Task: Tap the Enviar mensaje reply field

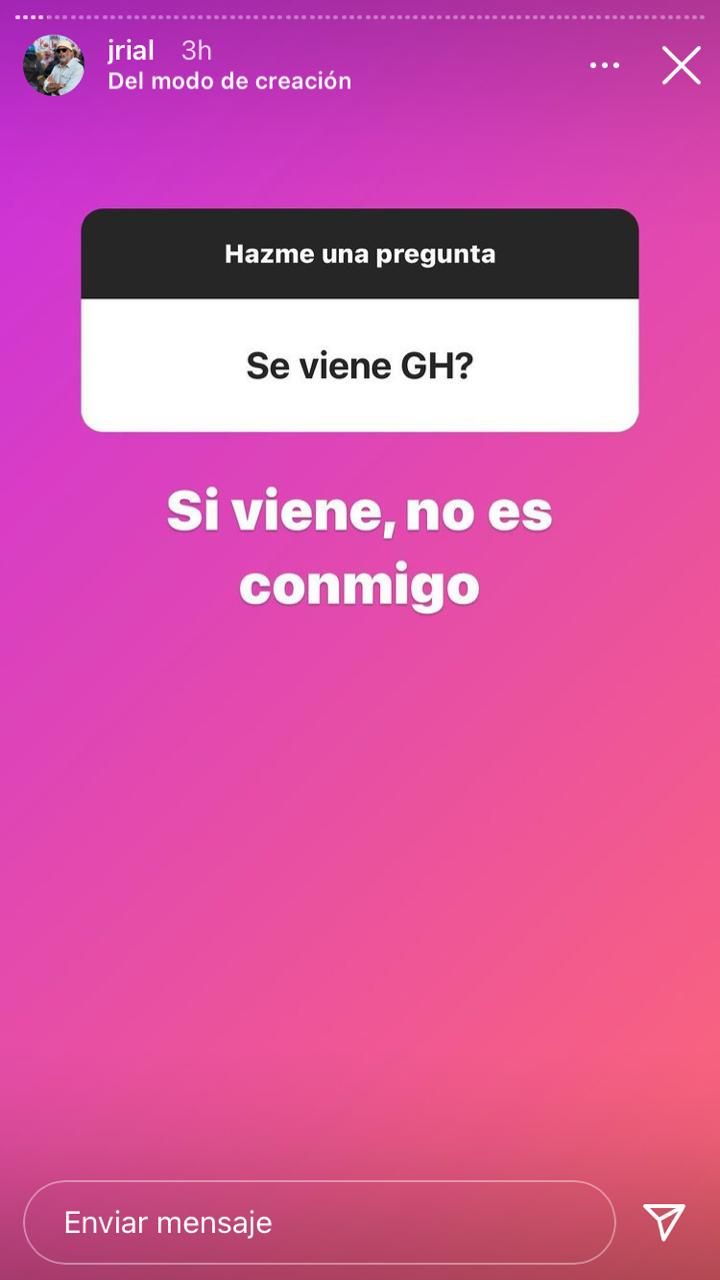Action: click(x=319, y=1222)
